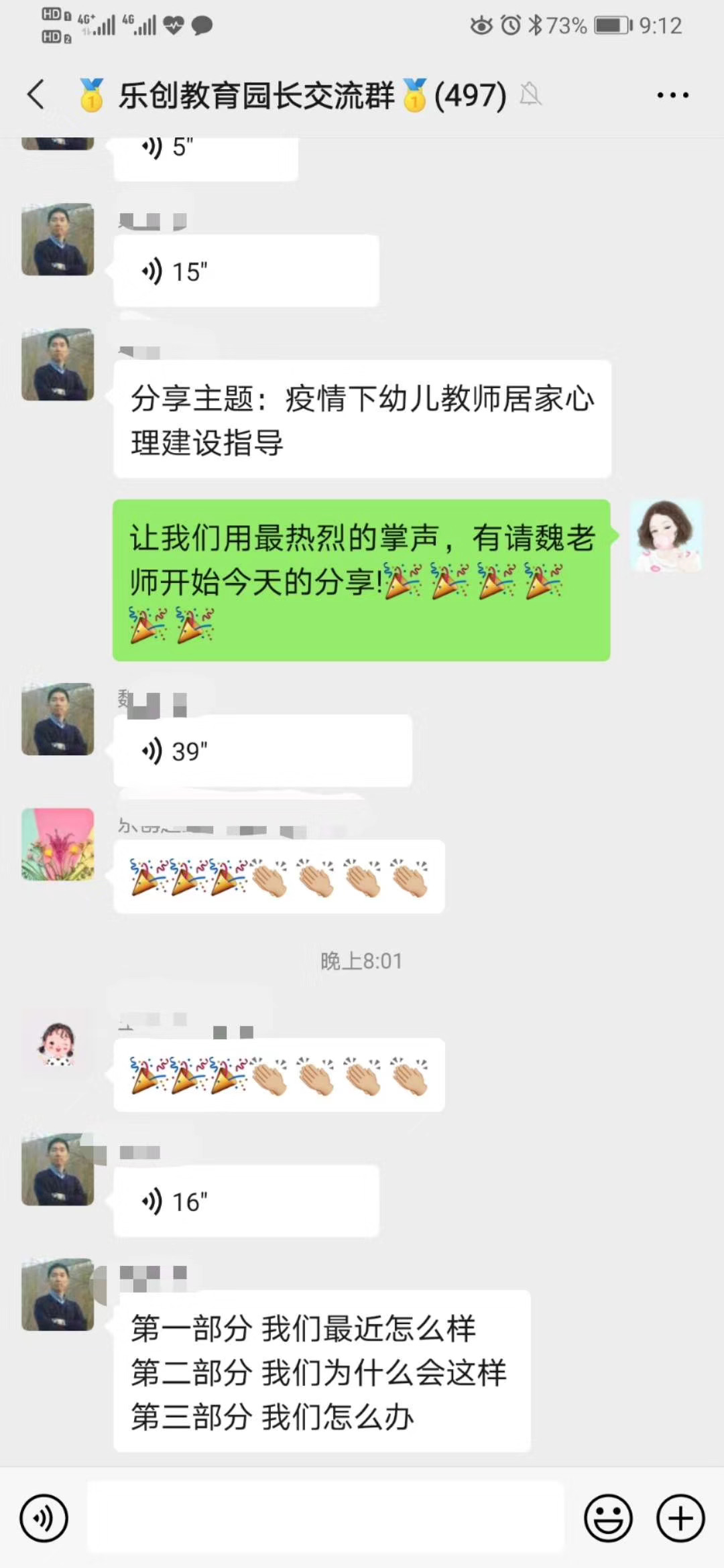The height and width of the screenshot is (1568, 724).
Task: Tap the message input field
Action: [x=326, y=1518]
